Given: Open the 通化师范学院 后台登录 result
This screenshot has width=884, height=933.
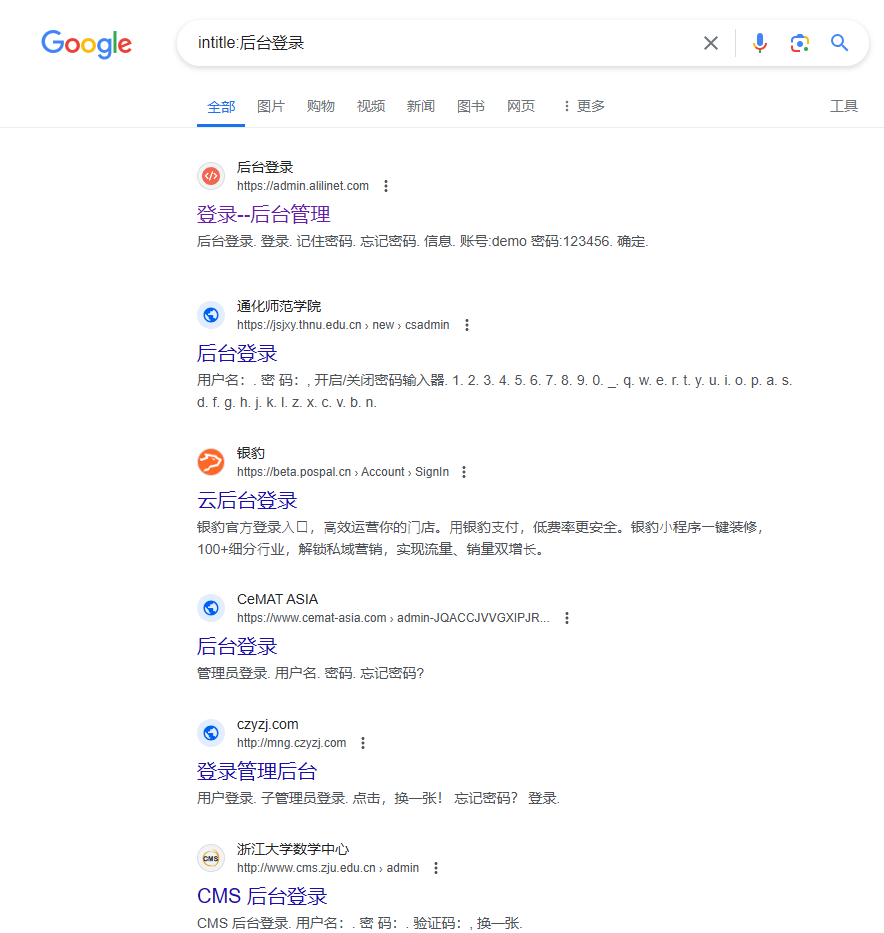Looking at the screenshot, I should 237,354.
